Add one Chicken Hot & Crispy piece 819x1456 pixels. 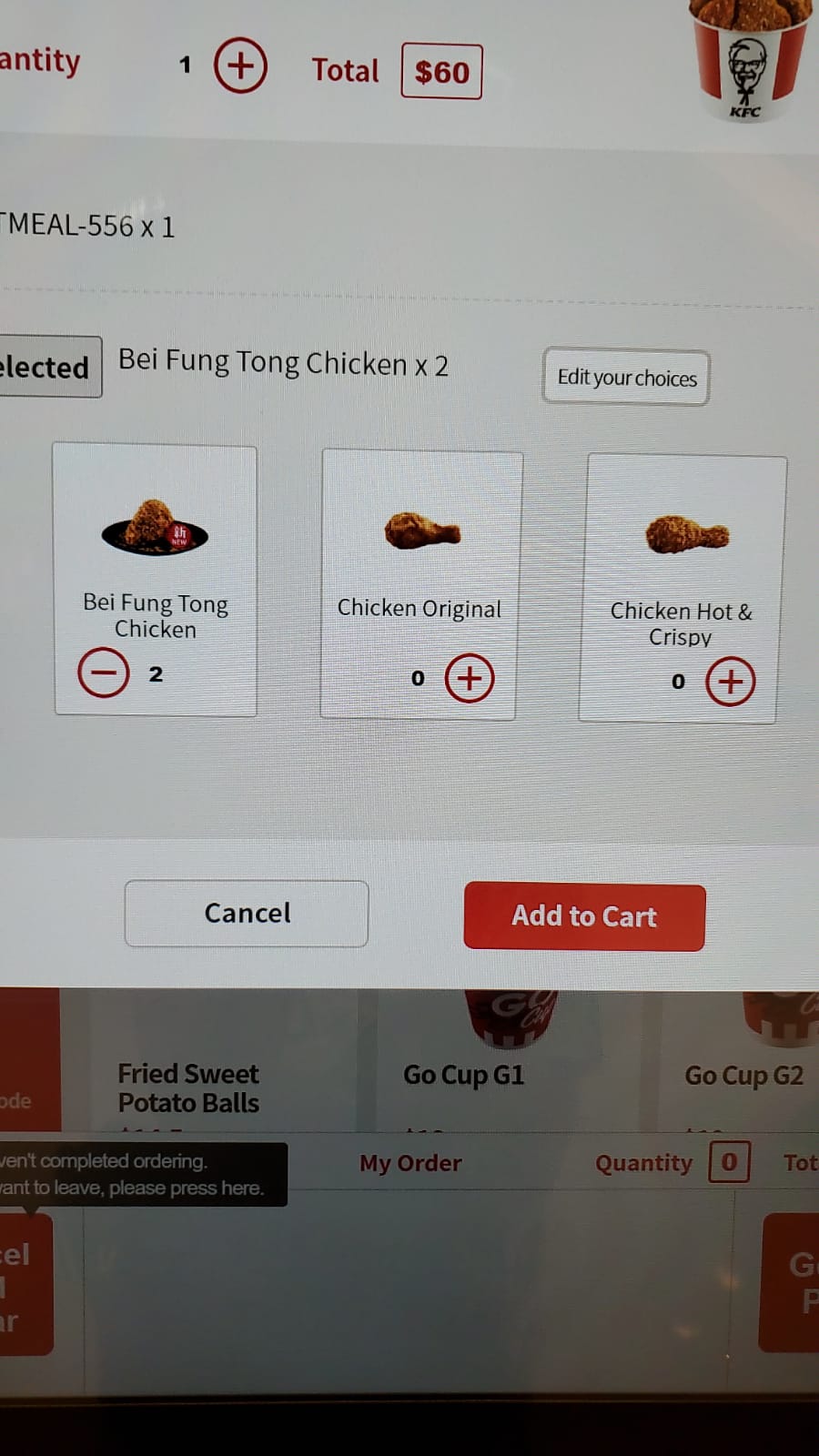pyautogui.click(x=731, y=682)
